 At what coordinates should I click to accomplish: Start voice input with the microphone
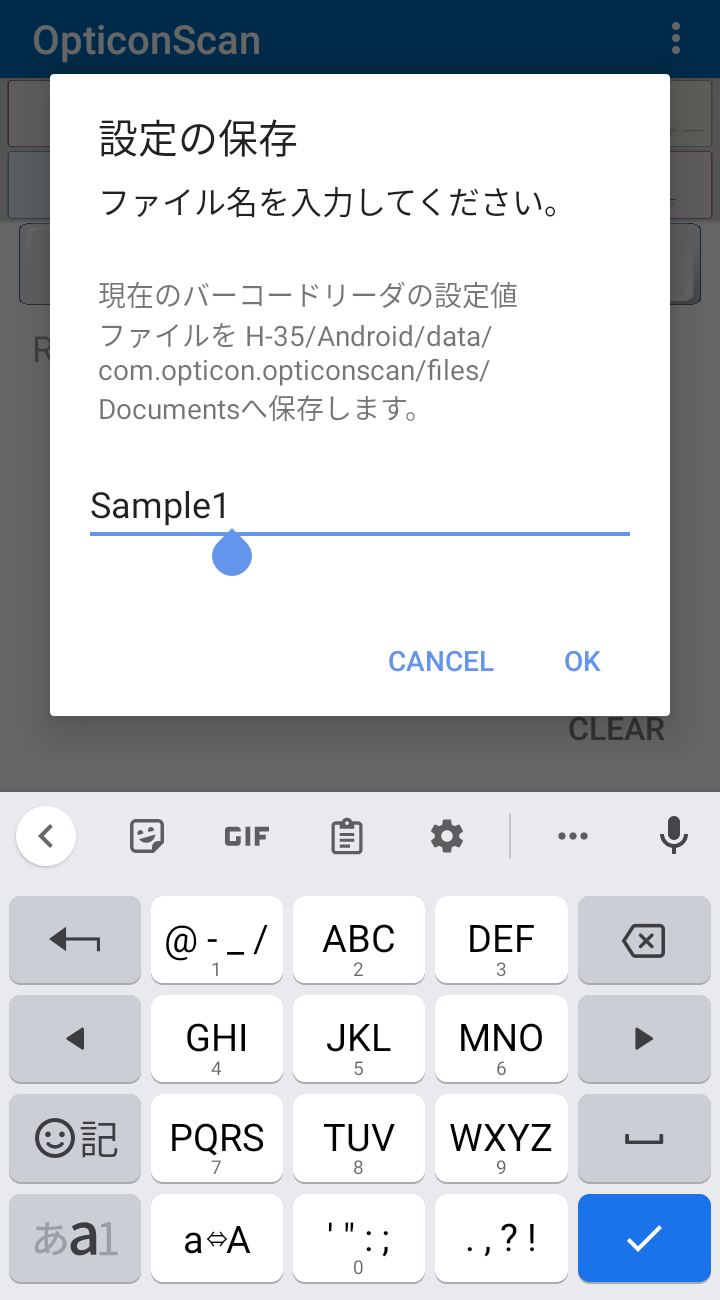click(674, 835)
